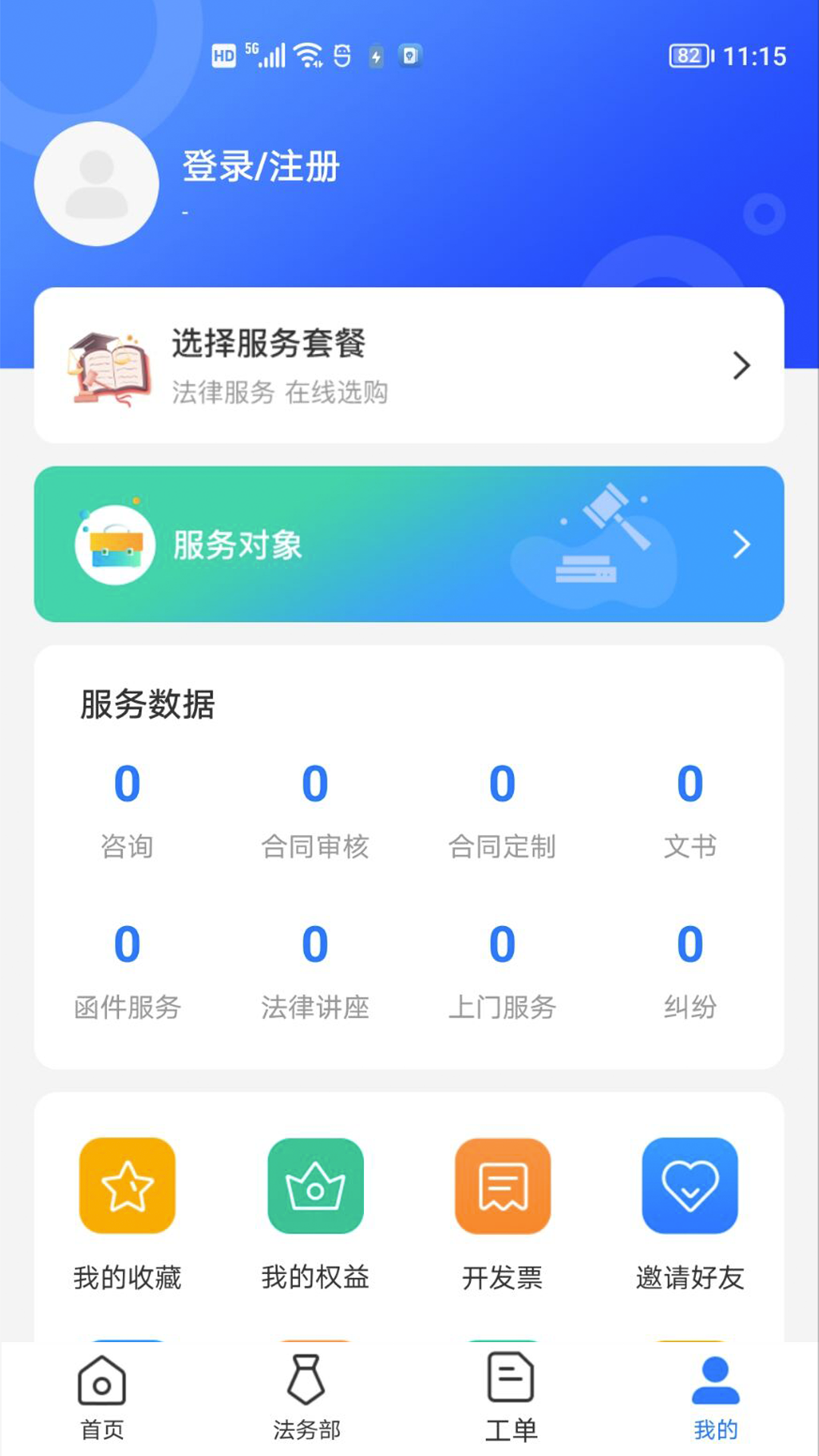Image resolution: width=819 pixels, height=1456 pixels.
Task: Click the 合同审核 zero count
Action: point(314,785)
